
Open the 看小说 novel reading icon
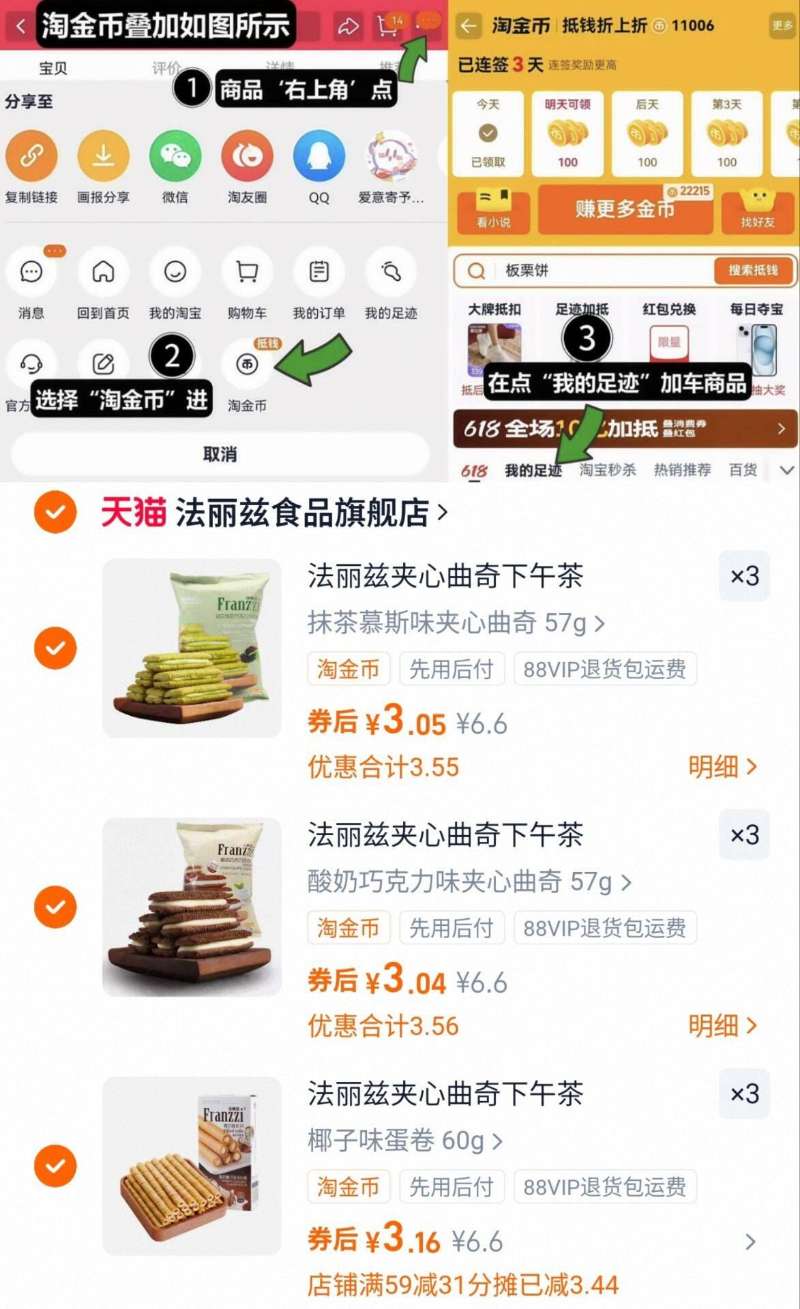click(492, 210)
